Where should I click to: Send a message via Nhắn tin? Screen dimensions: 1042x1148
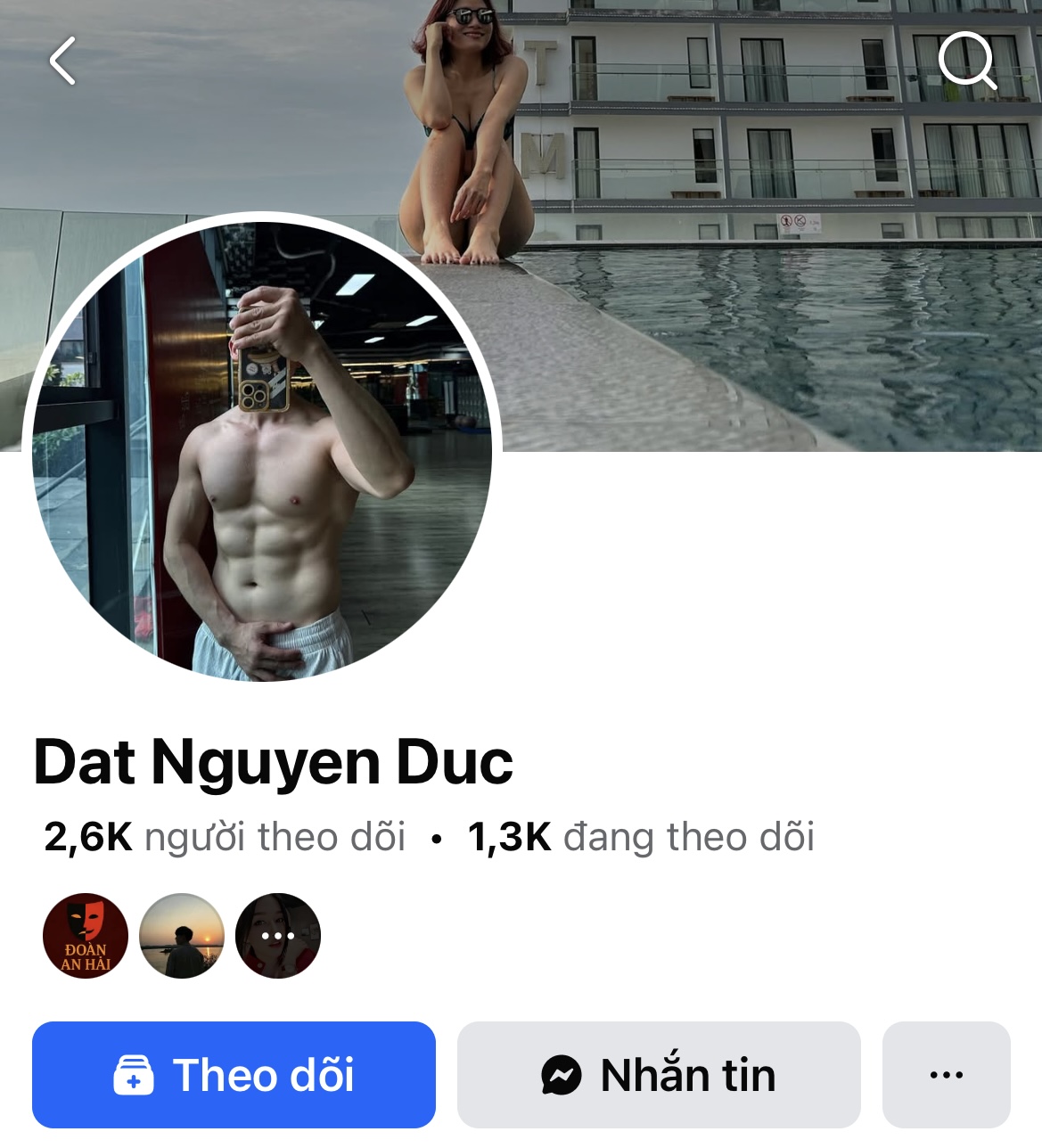coord(659,1074)
